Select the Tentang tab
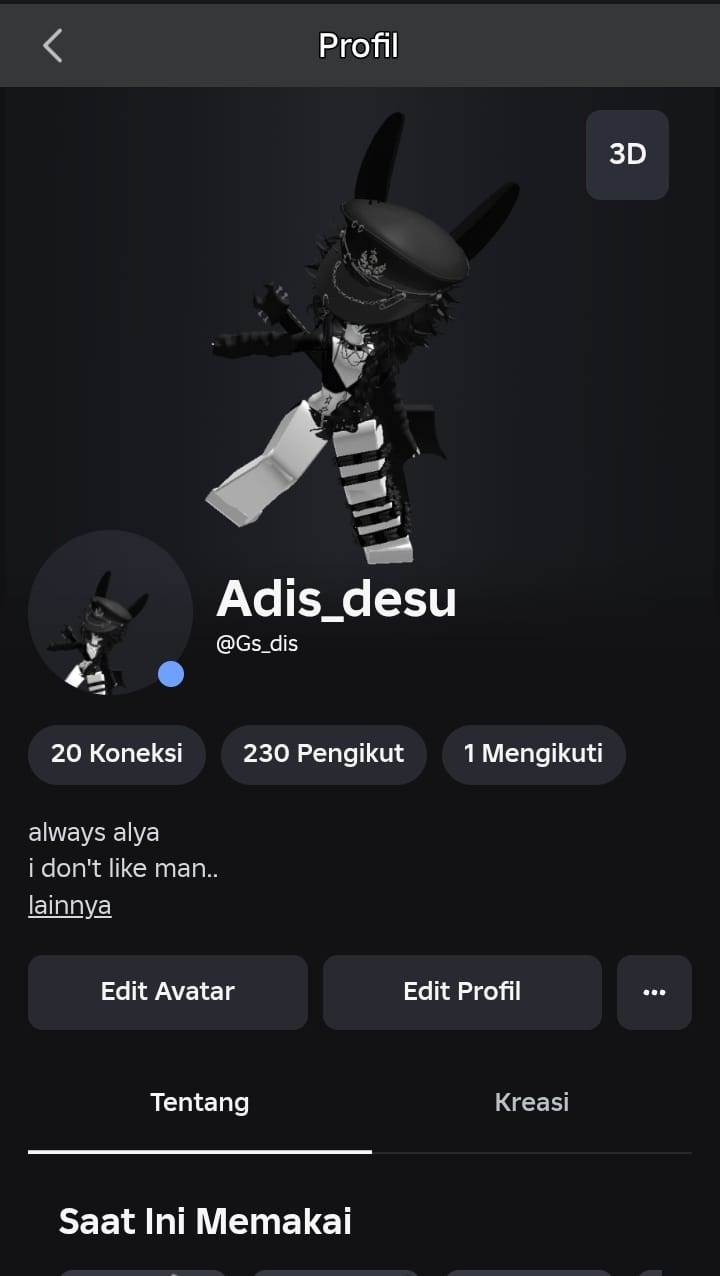The width and height of the screenshot is (720, 1276). (x=199, y=1102)
